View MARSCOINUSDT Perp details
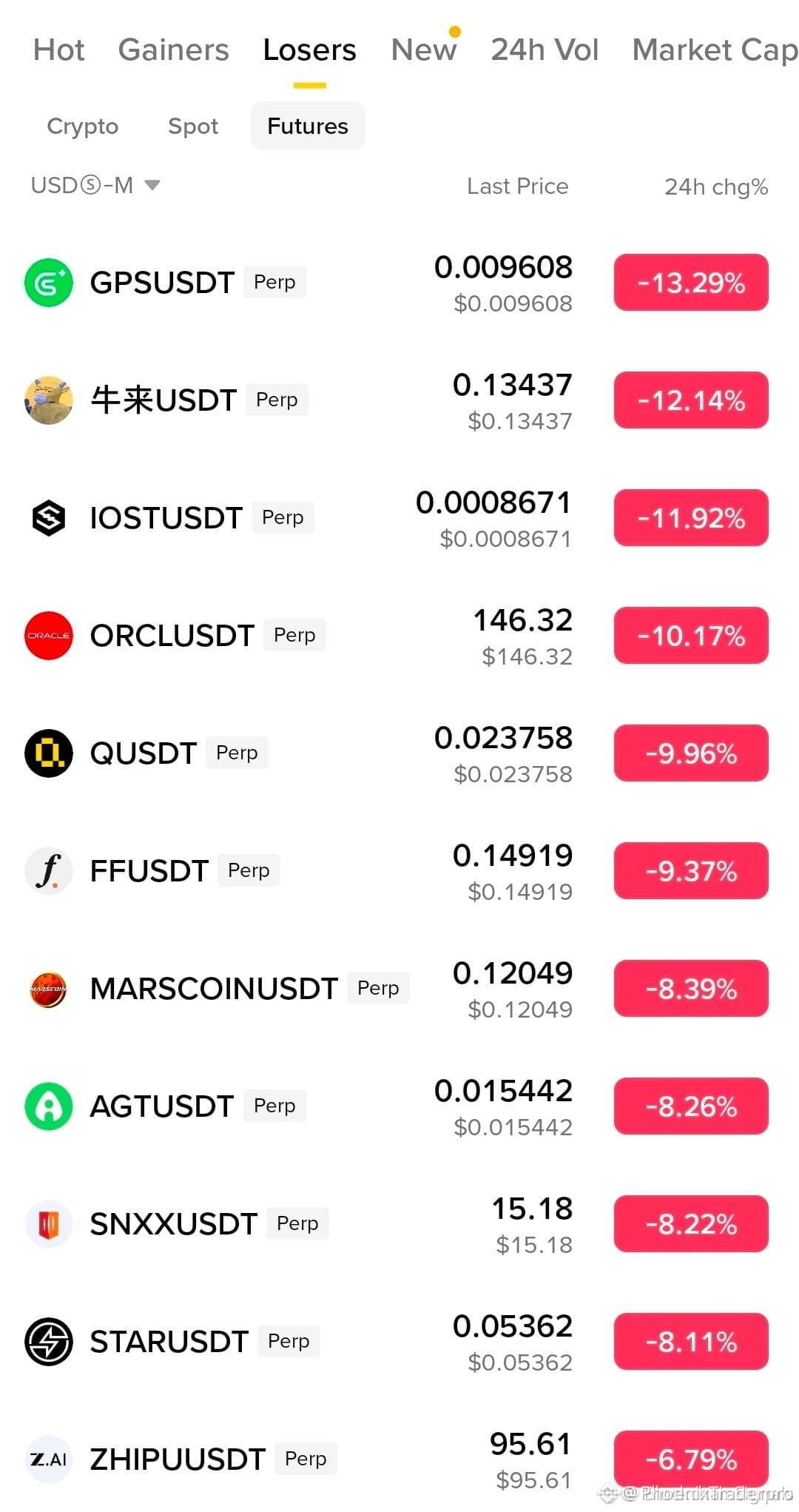799x1512 pixels. 399,989
